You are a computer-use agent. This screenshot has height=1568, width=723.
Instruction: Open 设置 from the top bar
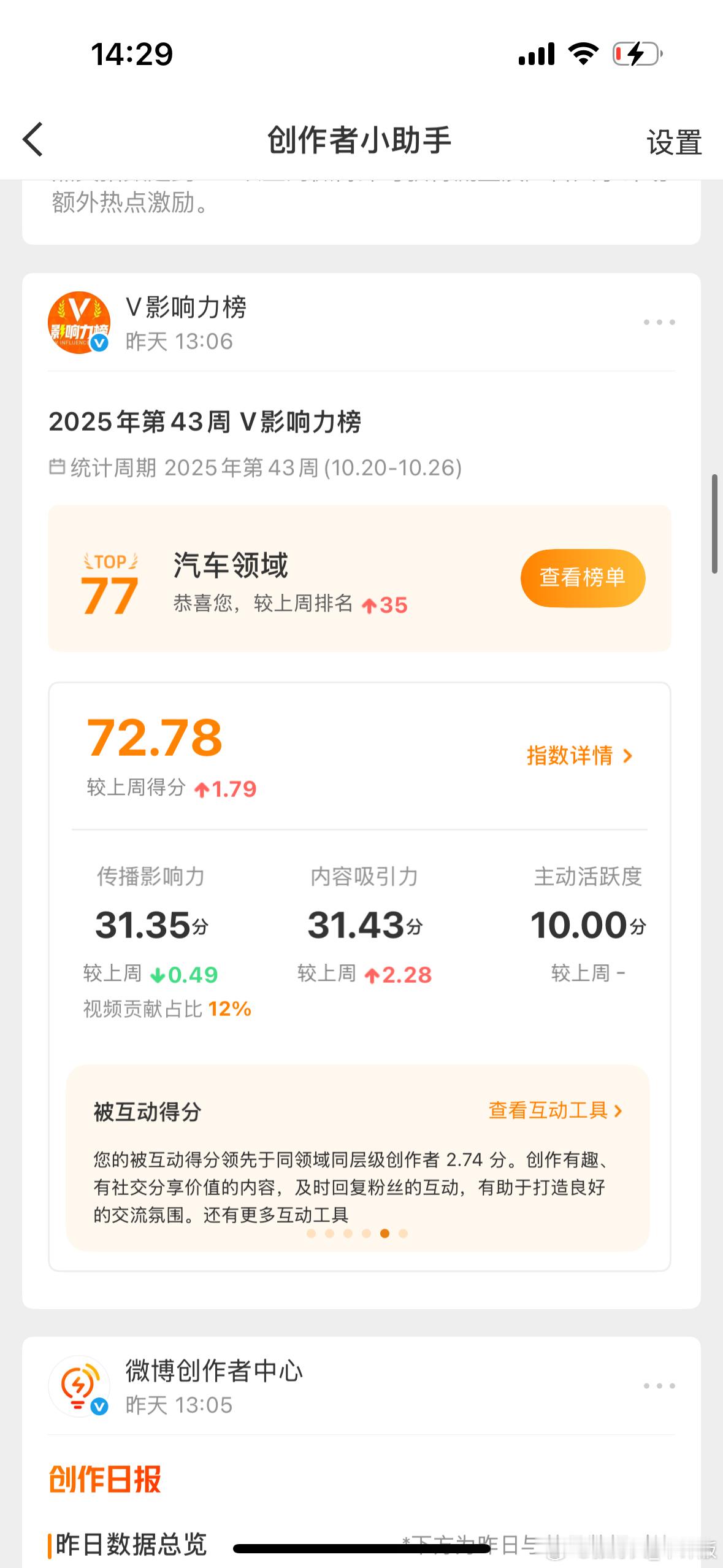coord(673,142)
